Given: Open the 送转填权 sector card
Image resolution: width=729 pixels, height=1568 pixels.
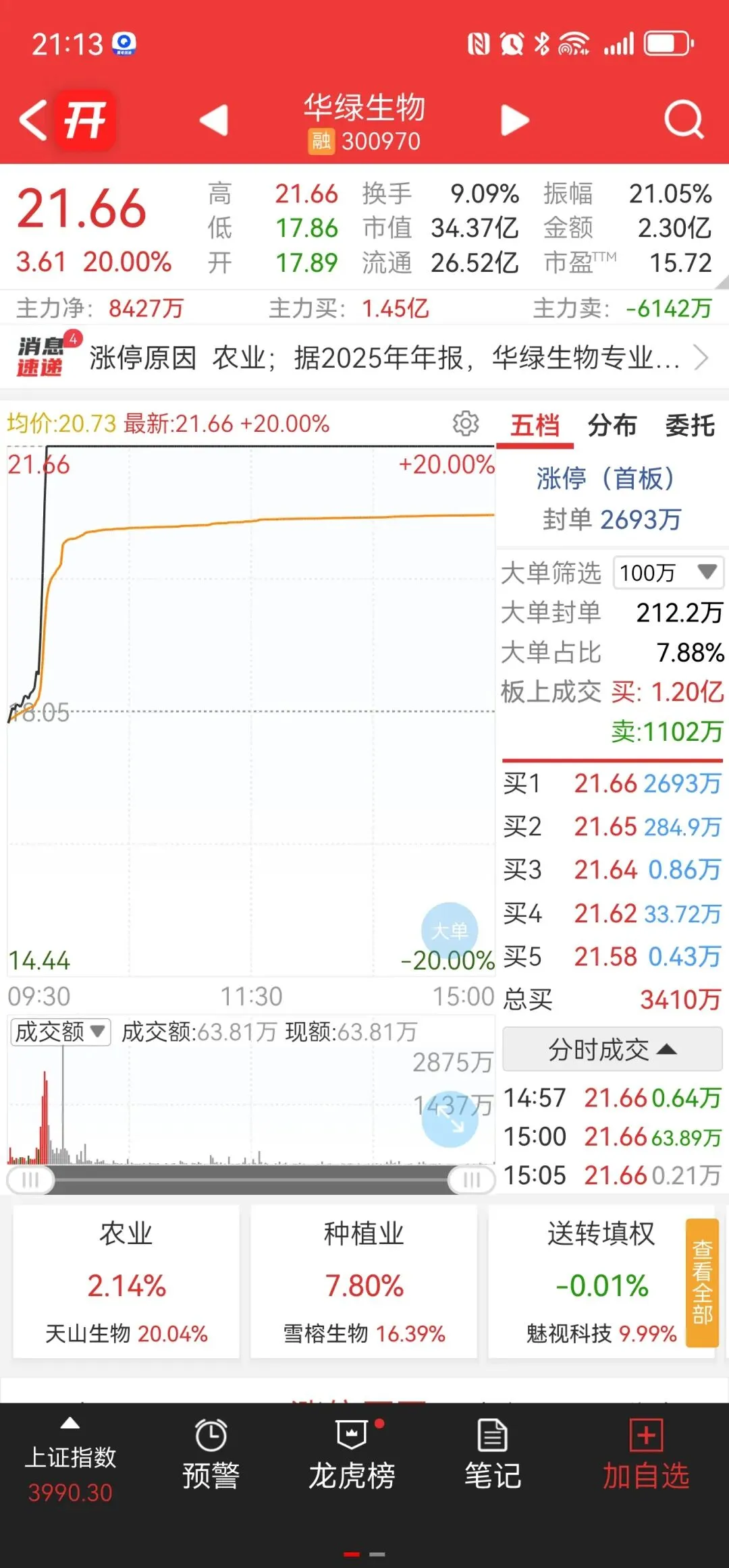Looking at the screenshot, I should (585, 1282).
